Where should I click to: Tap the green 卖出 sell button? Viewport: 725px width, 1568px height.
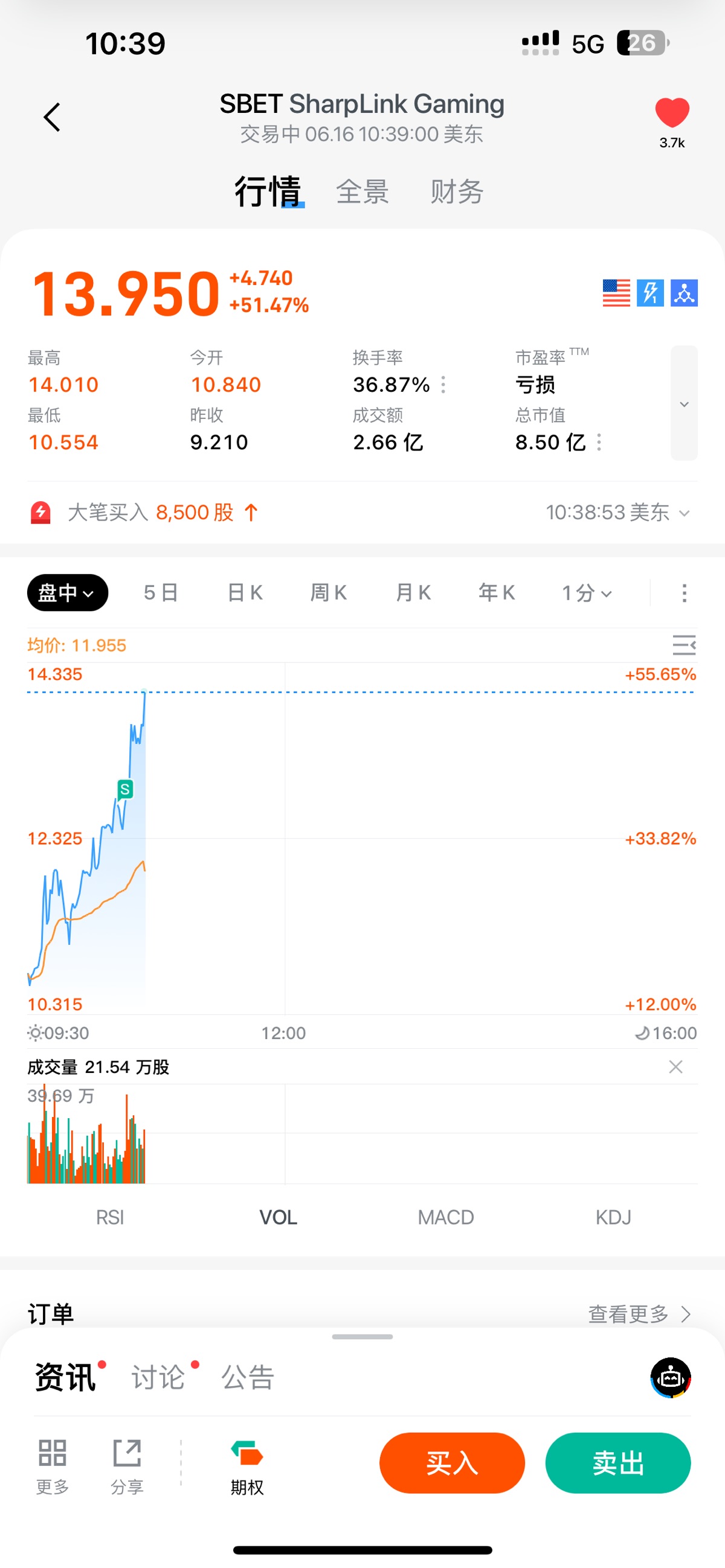point(618,1463)
